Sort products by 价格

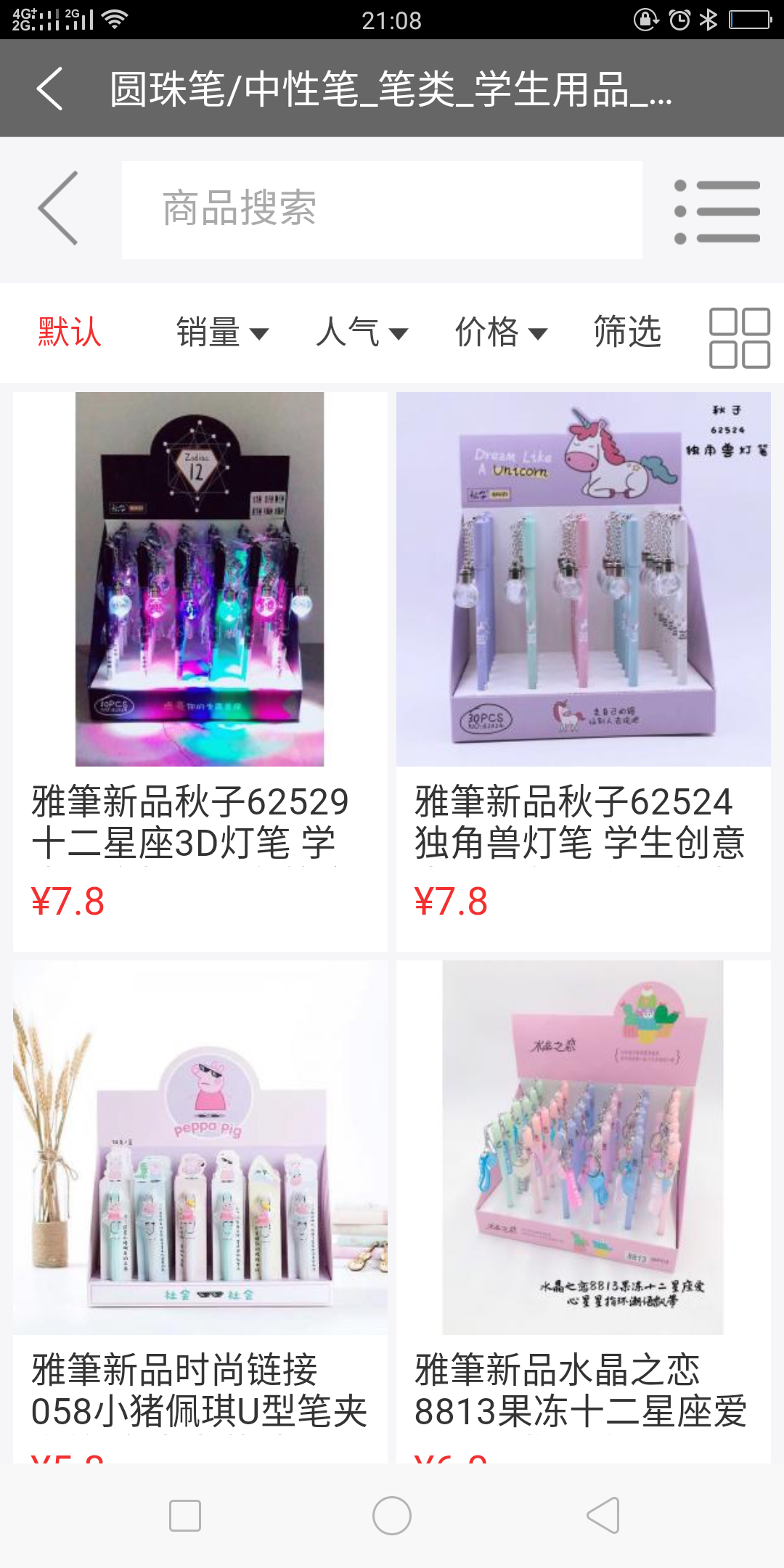[x=501, y=332]
